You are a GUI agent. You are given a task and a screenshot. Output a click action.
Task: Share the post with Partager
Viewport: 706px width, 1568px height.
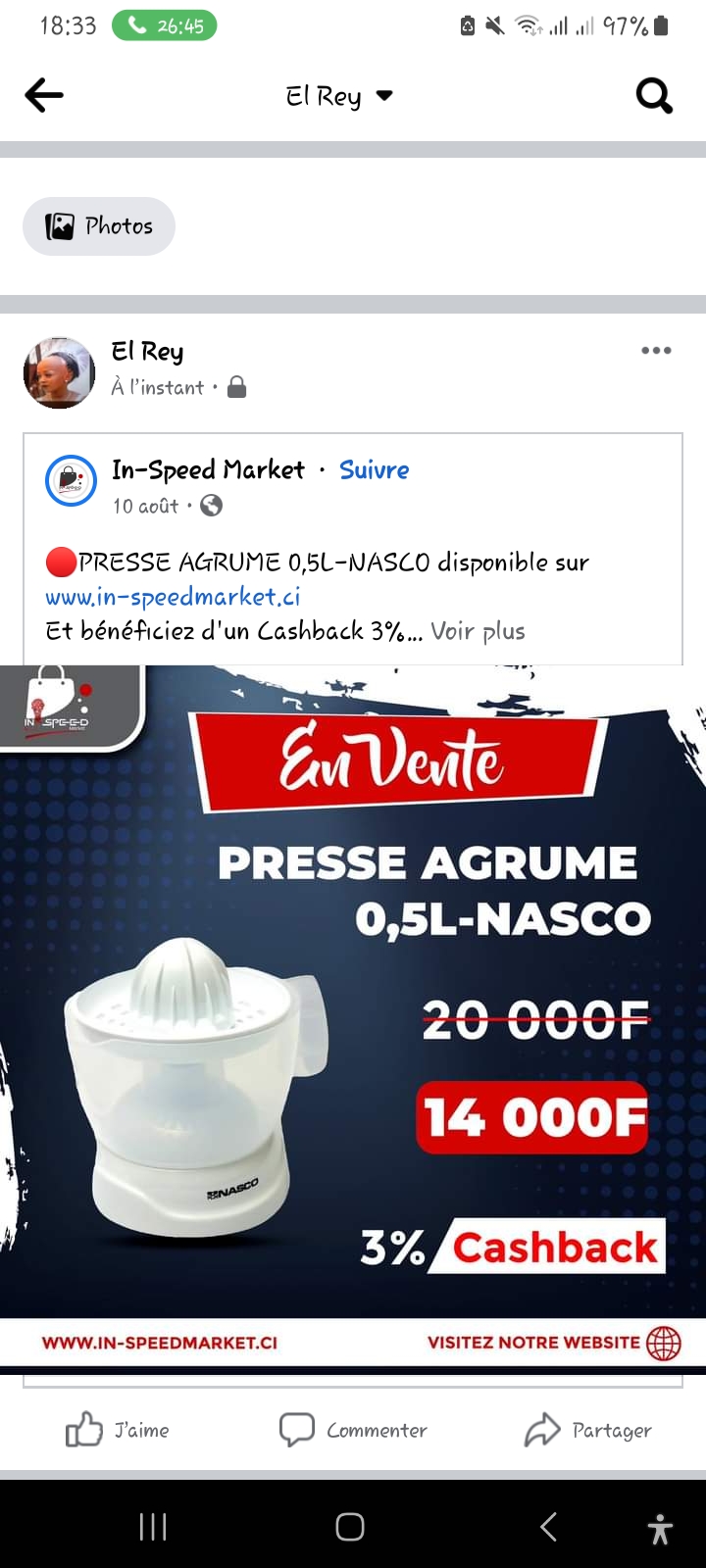[x=588, y=1430]
